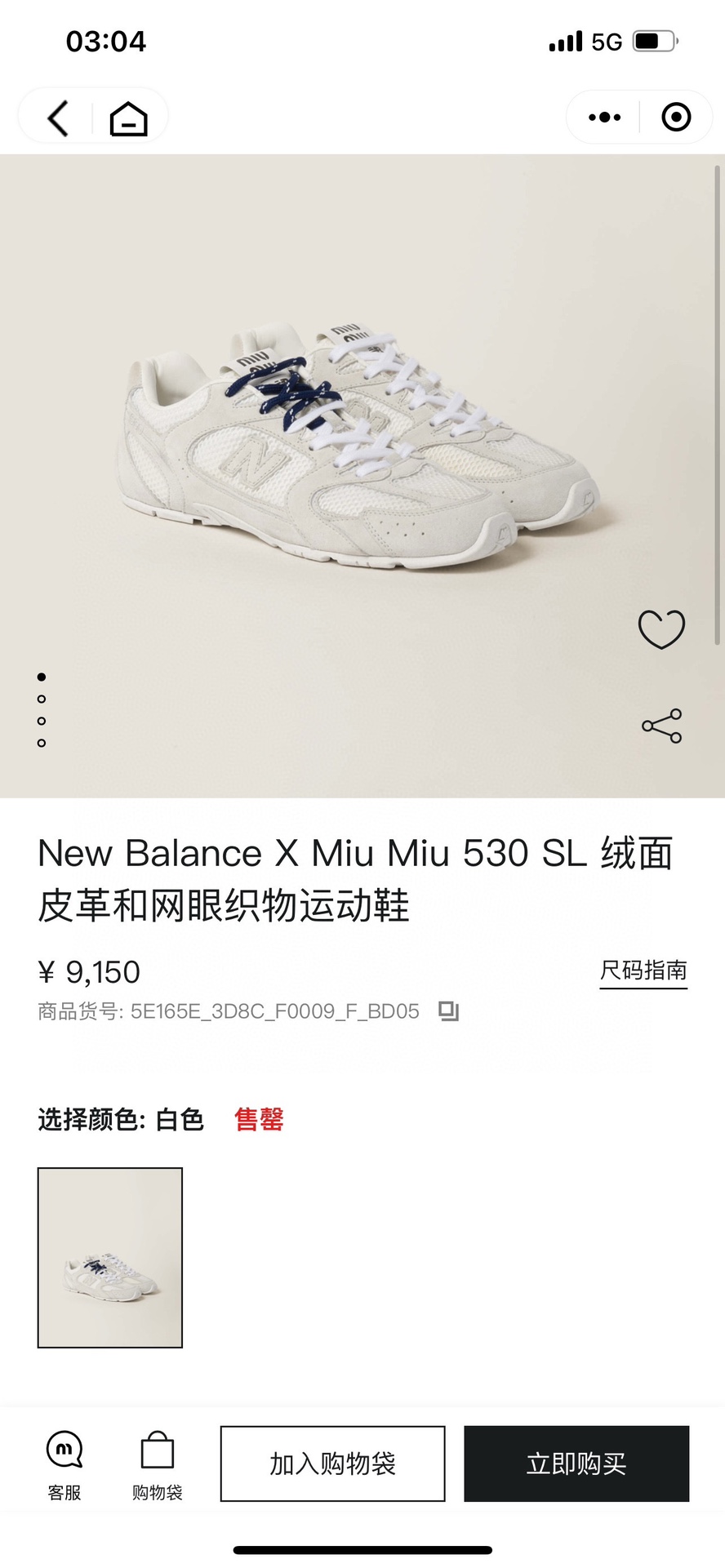Add the sneakers to your wishlist
725x1568 pixels.
click(x=661, y=629)
